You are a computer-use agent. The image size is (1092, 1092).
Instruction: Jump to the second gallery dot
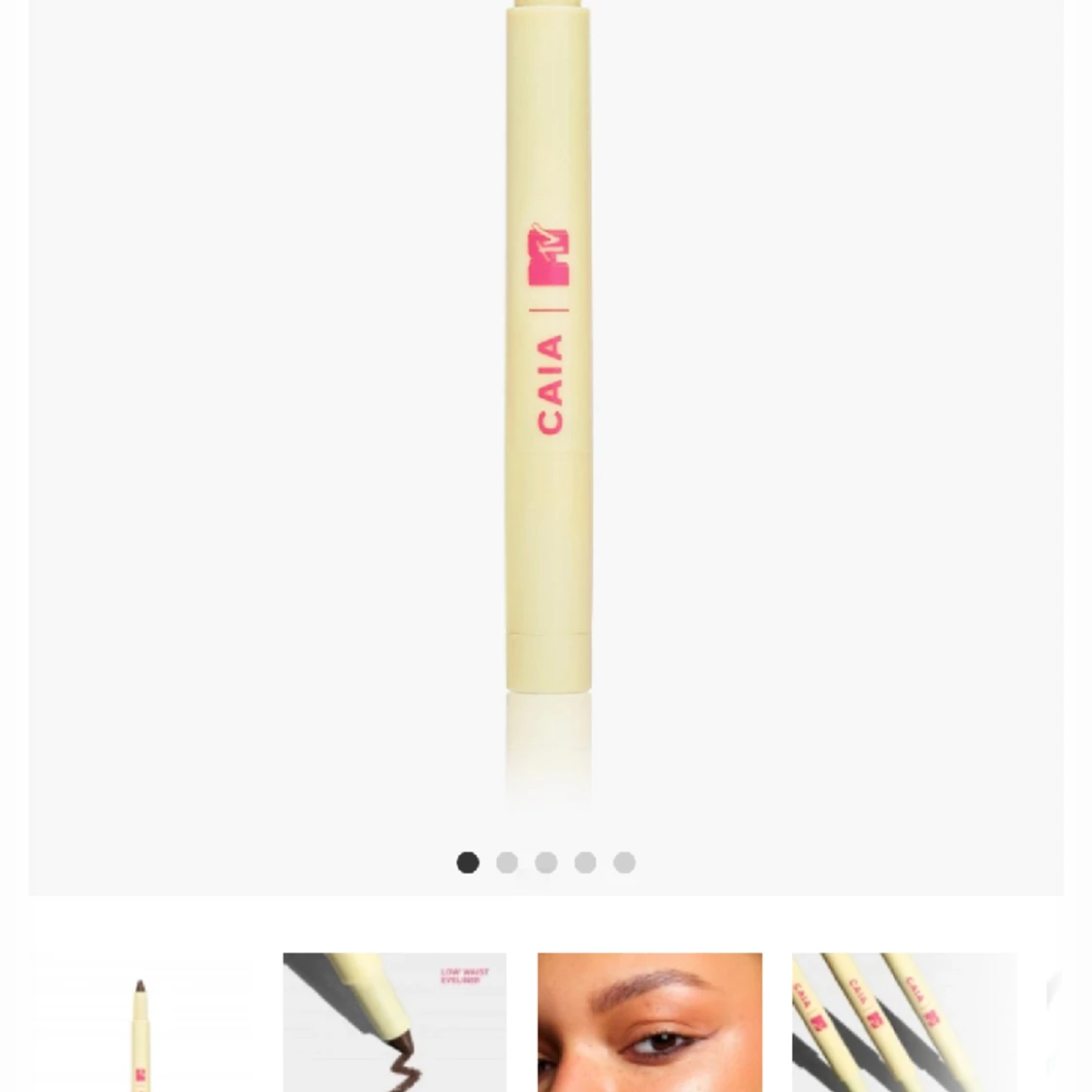tap(507, 862)
